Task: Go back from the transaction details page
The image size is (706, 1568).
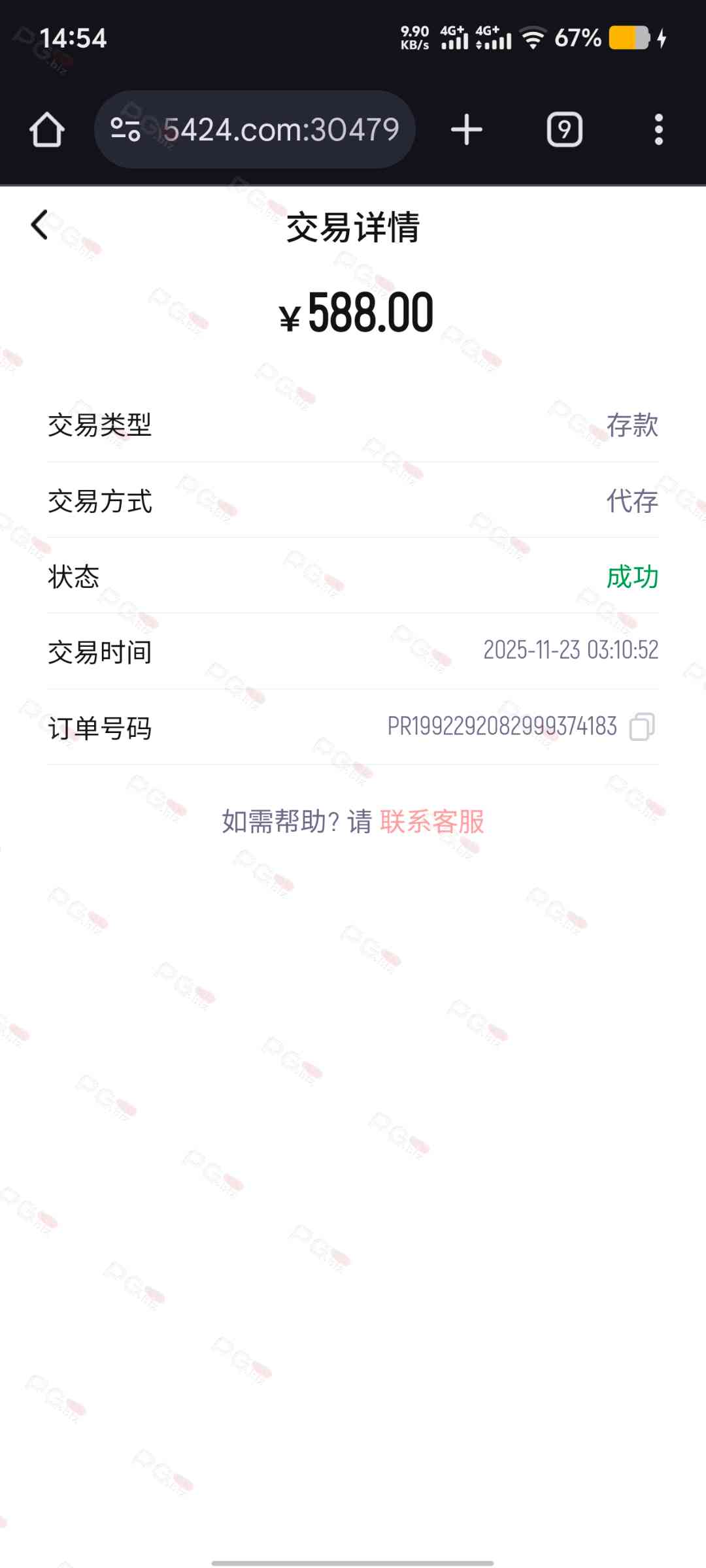Action: (40, 225)
